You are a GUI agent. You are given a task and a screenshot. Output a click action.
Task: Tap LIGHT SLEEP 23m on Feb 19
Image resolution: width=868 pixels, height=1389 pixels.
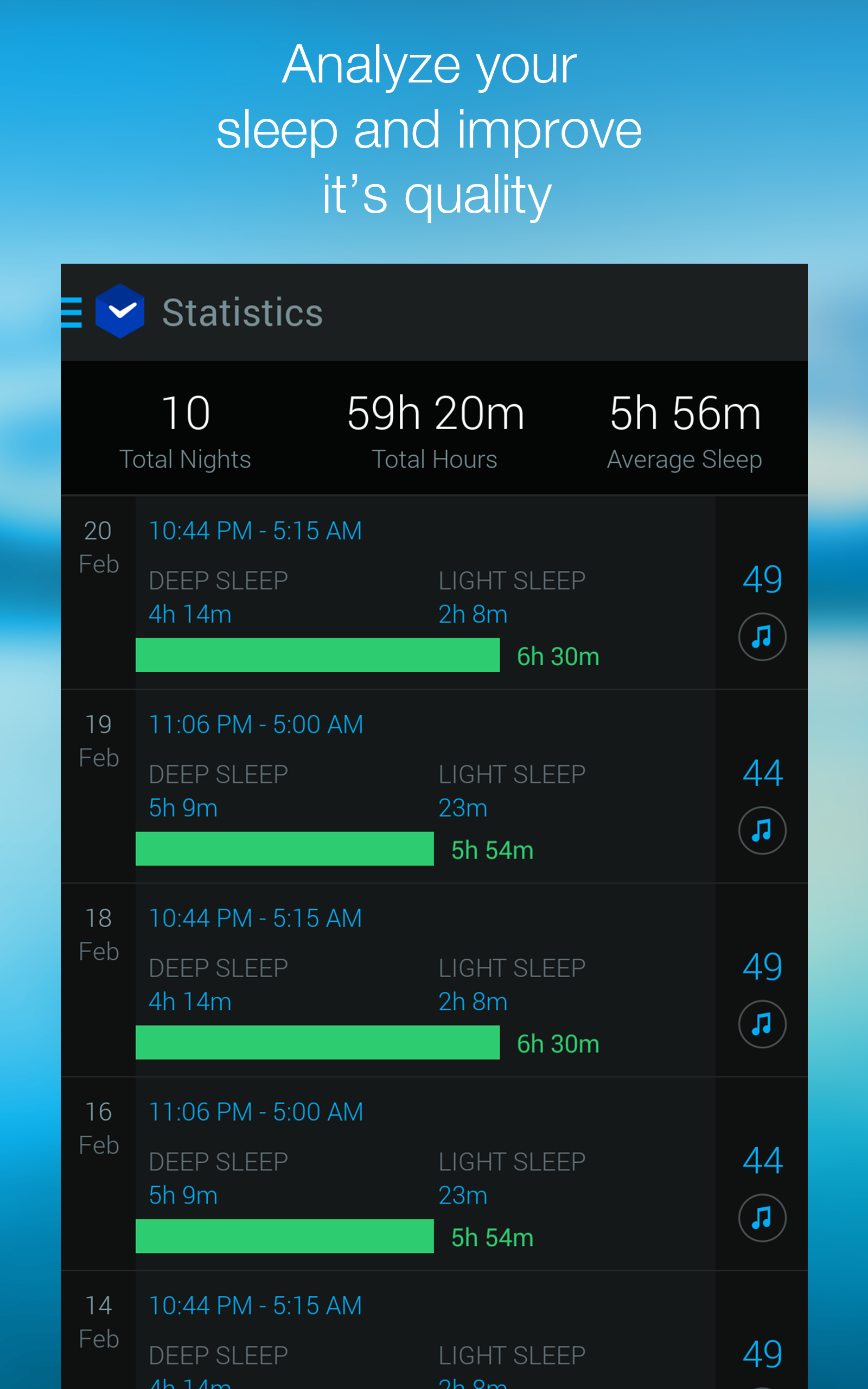(463, 807)
